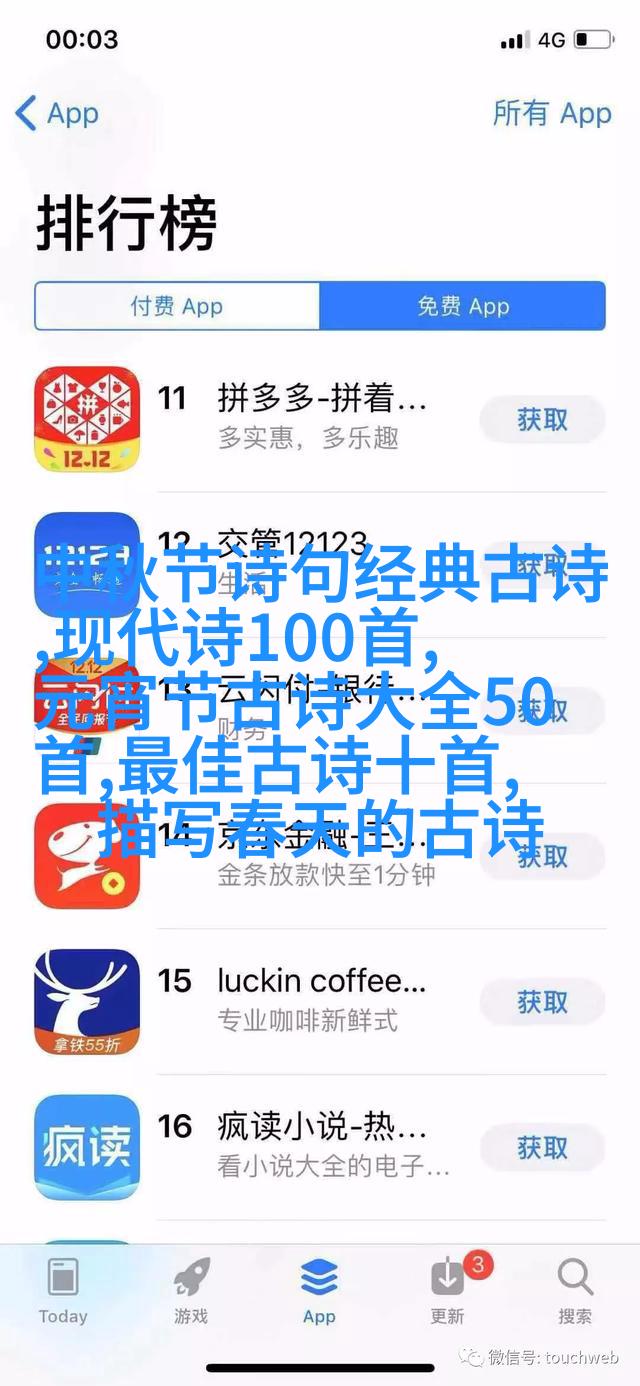Open the 拼多多 app listing
Screen dimensions: 640x1386
click(322, 417)
